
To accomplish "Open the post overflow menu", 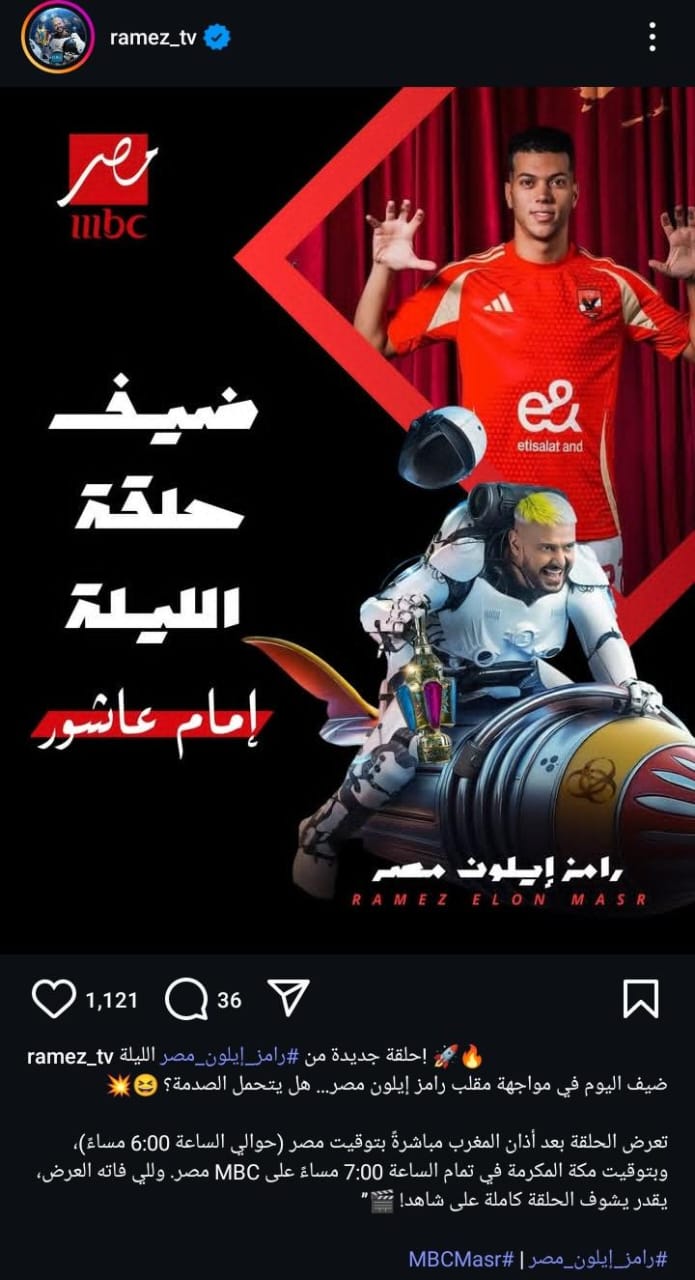I will [x=652, y=38].
